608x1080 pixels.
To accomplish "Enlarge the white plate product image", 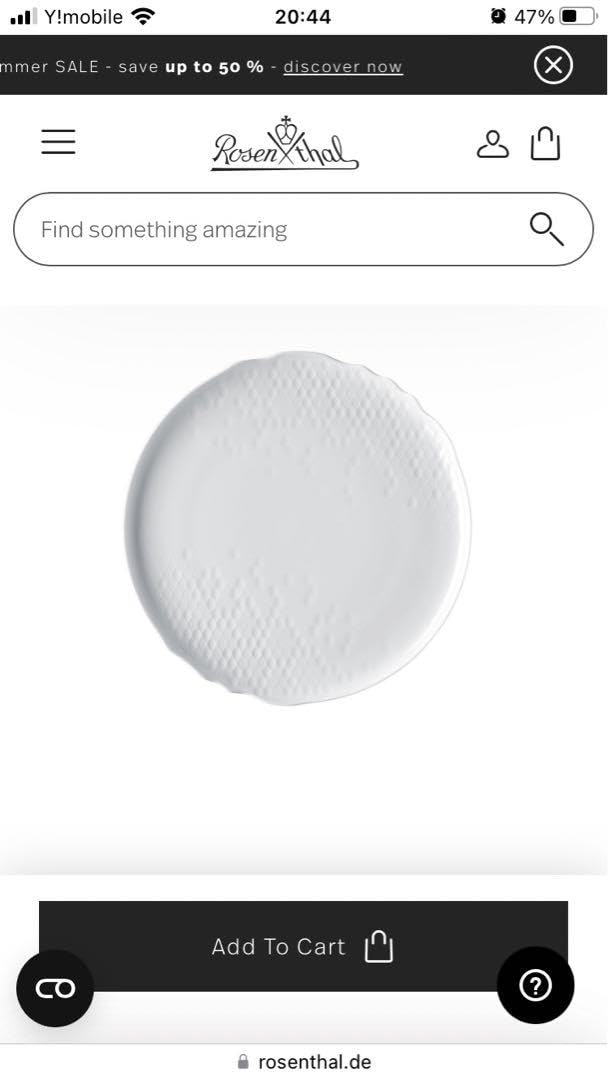I will click(298, 527).
